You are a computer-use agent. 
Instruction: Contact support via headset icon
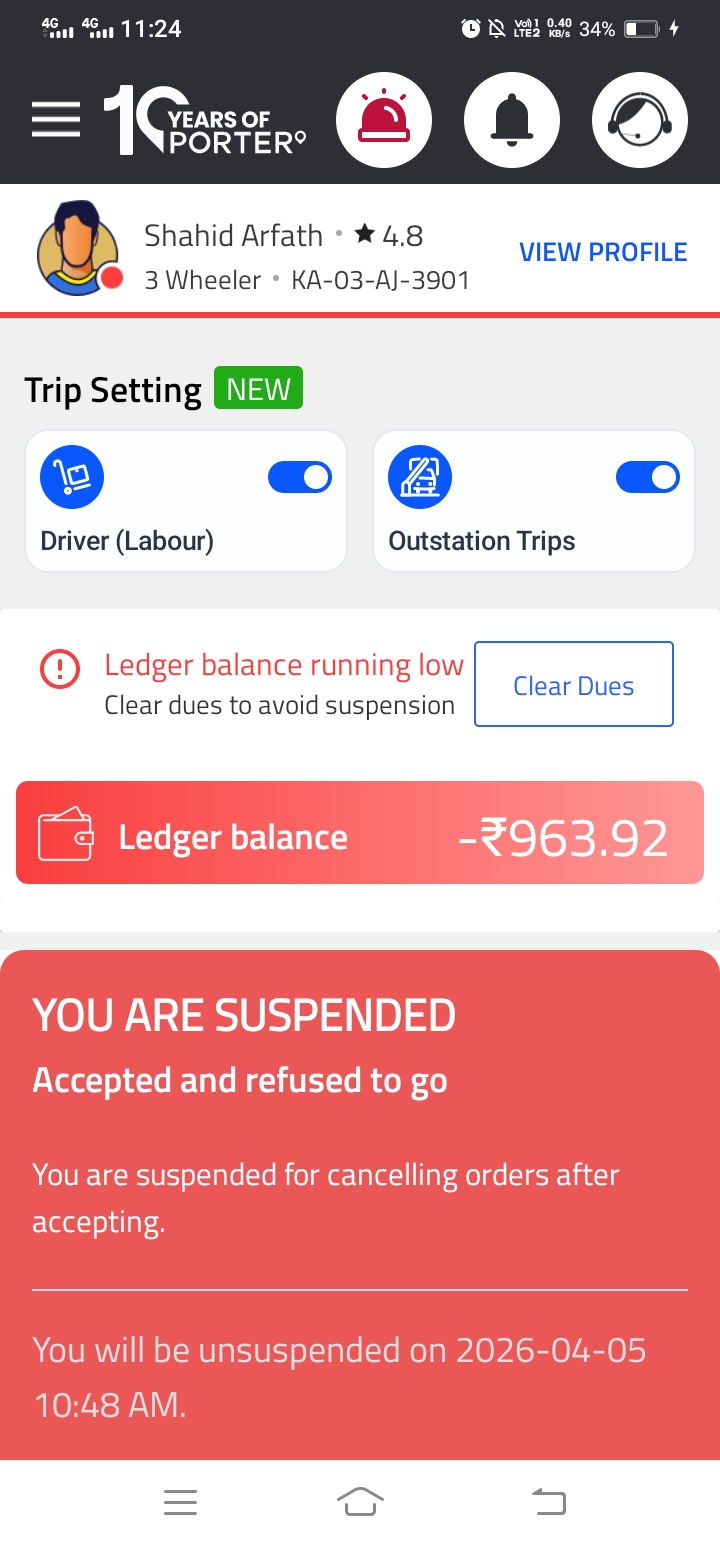(x=640, y=120)
